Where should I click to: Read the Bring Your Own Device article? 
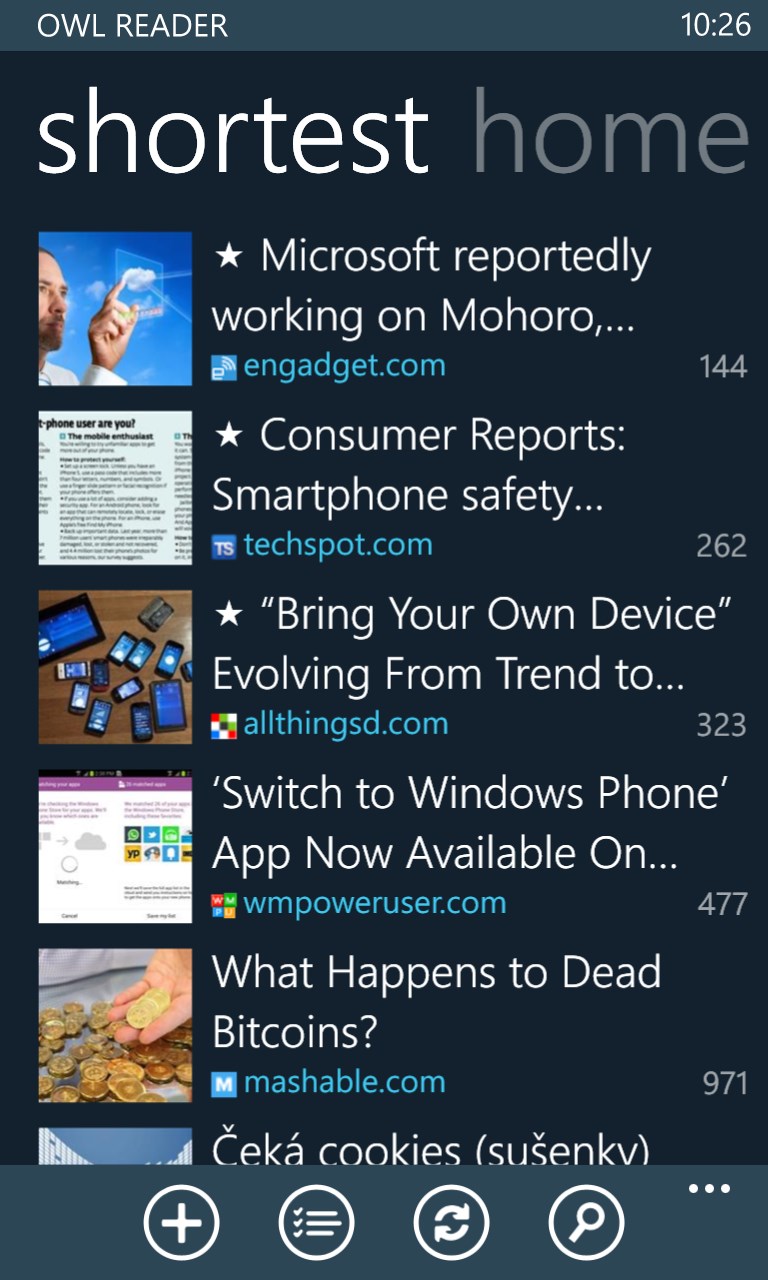470,645
